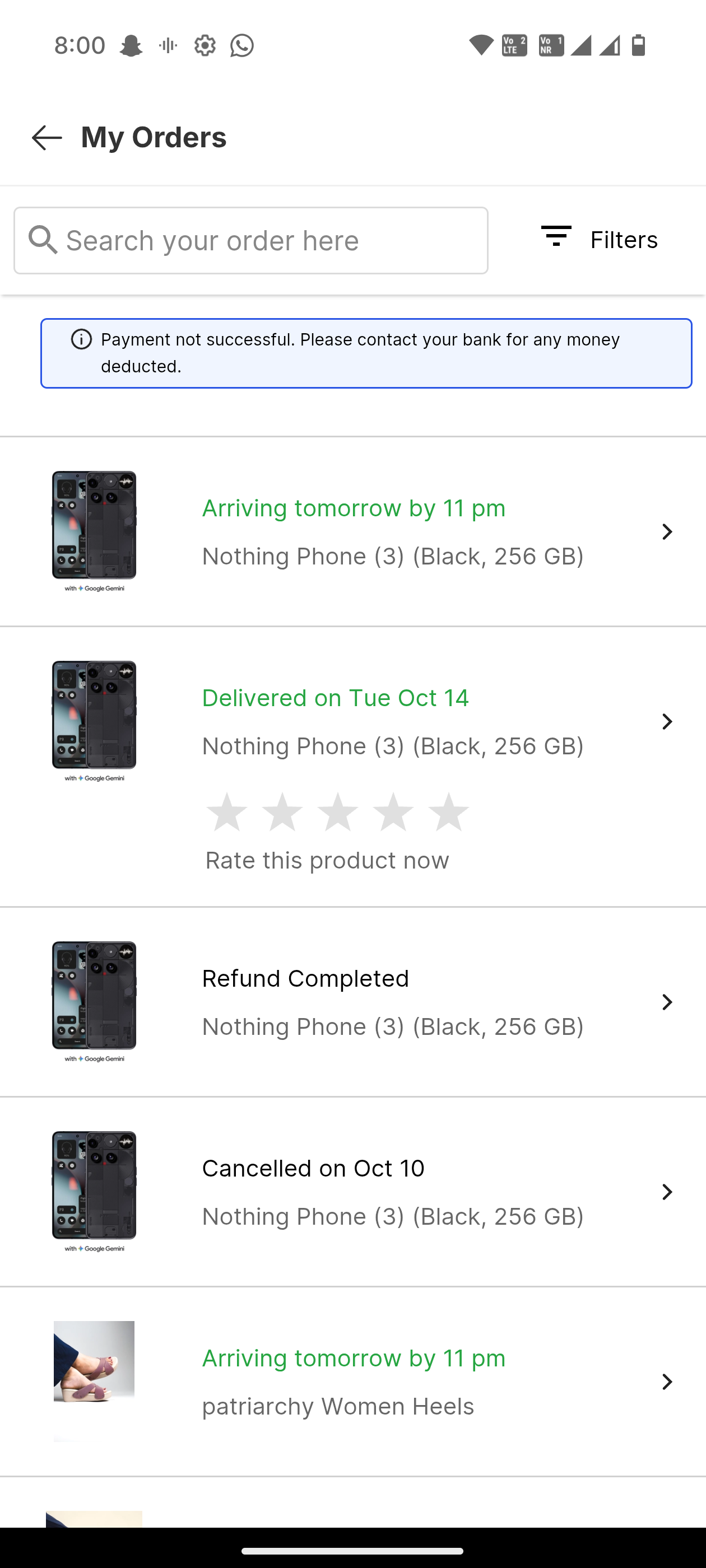Rate delivered product one star
706x1568 pixels.
pos(226,812)
